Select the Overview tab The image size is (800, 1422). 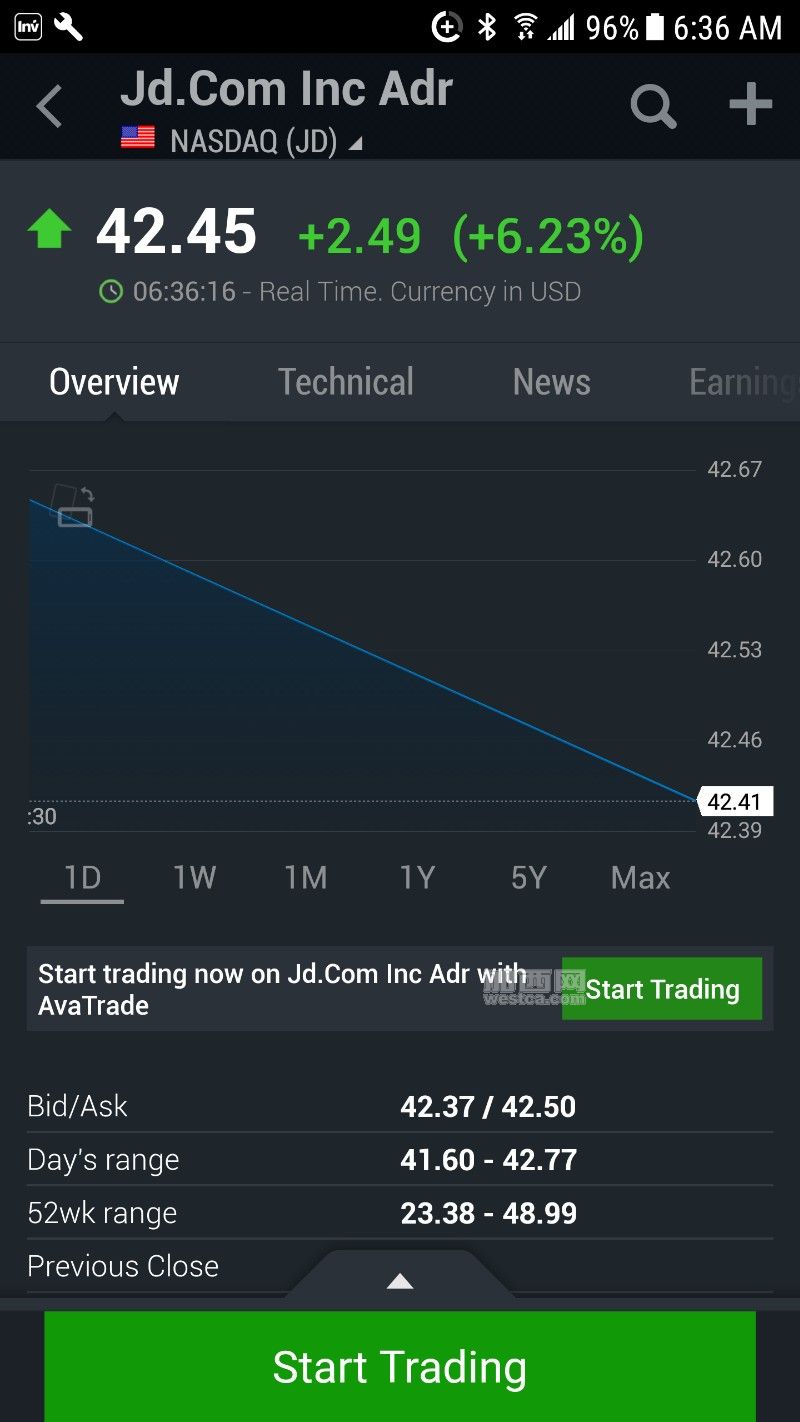[x=114, y=382]
